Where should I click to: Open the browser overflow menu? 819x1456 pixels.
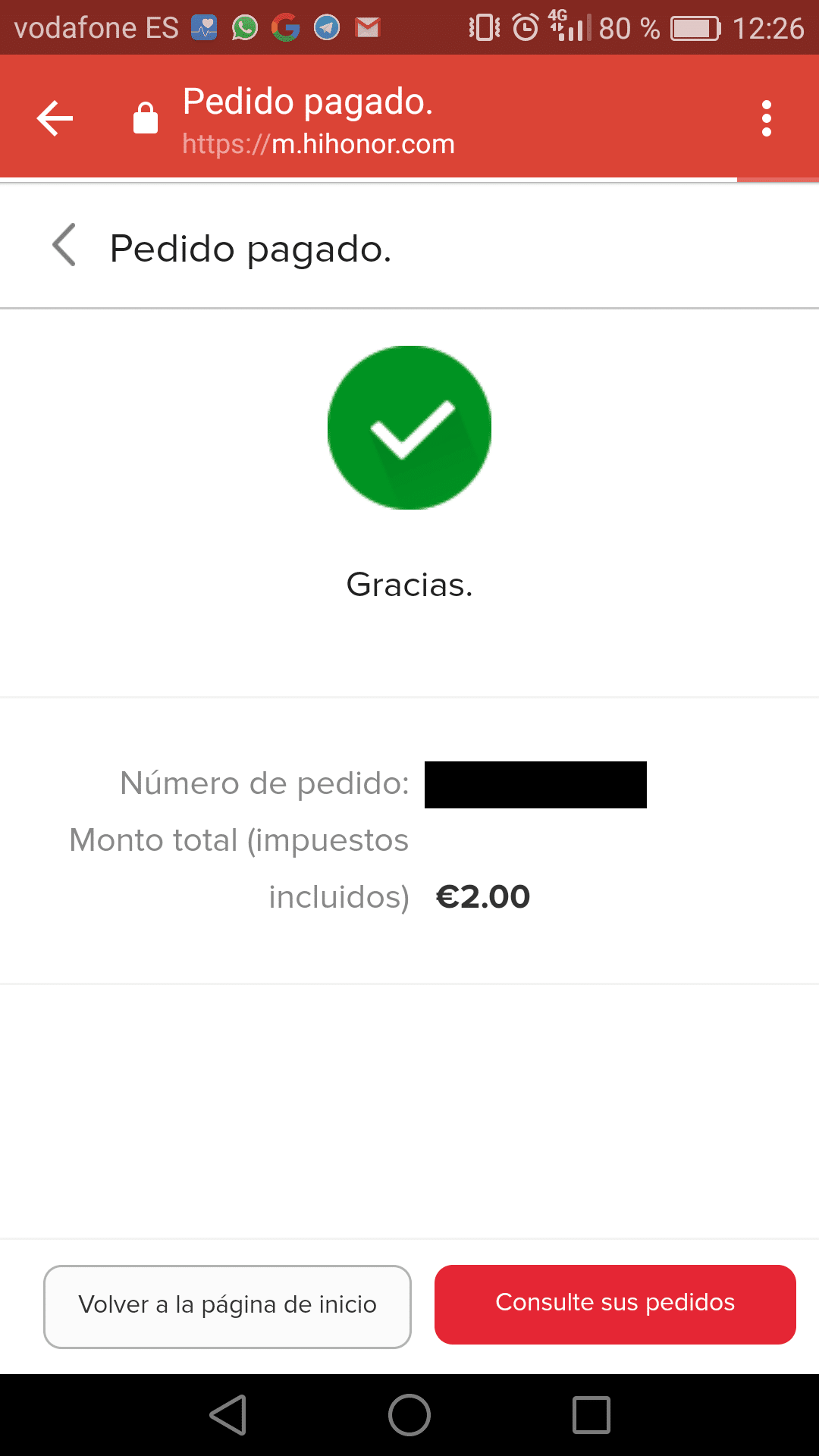[x=766, y=118]
